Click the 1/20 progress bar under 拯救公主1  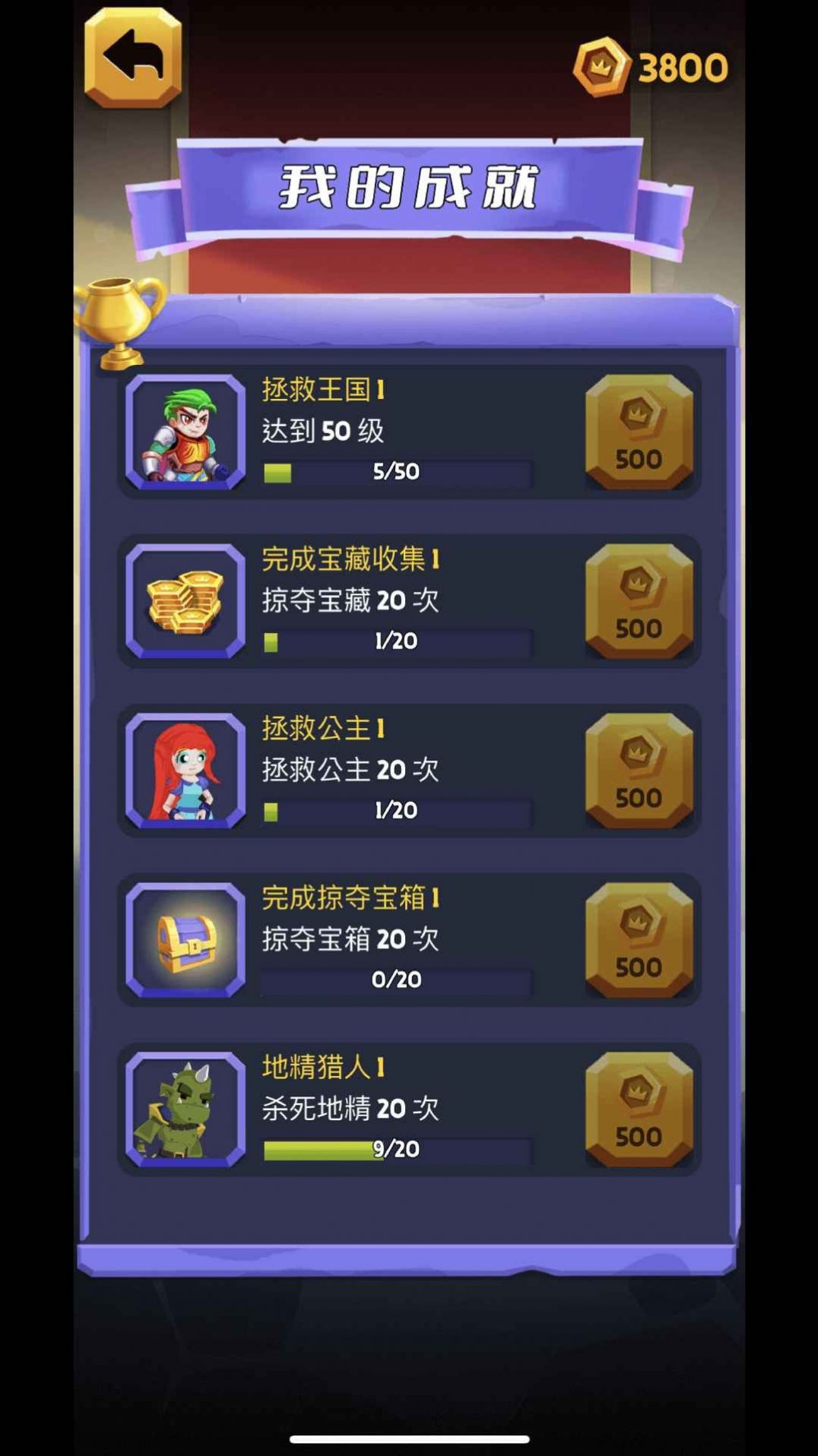coord(395,811)
